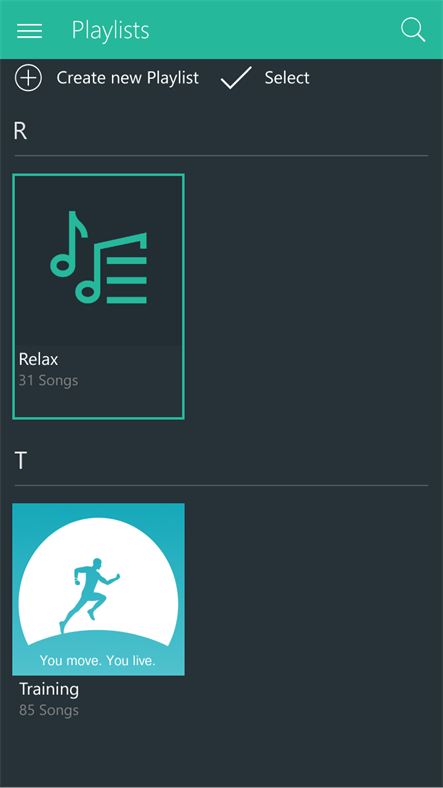443x788 pixels.
Task: Tap Select to choose playlists
Action: pos(265,78)
